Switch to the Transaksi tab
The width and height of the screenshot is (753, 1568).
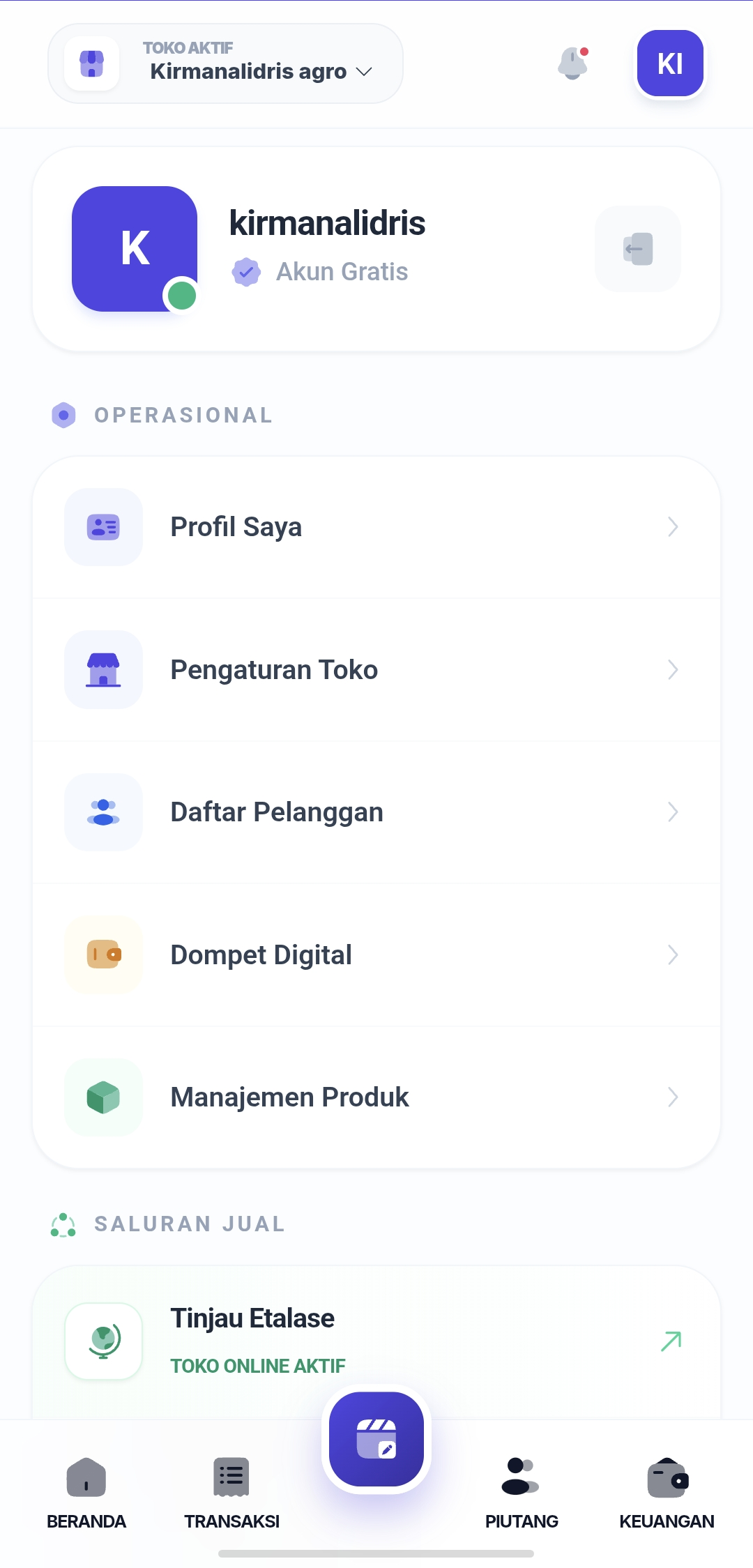[x=231, y=1491]
